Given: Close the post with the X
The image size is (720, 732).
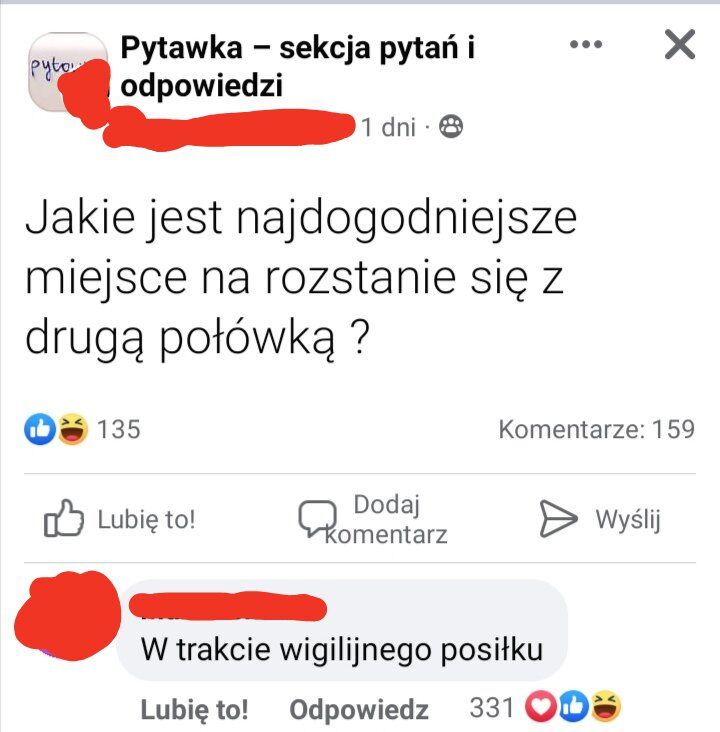Looking at the screenshot, I should (680, 45).
